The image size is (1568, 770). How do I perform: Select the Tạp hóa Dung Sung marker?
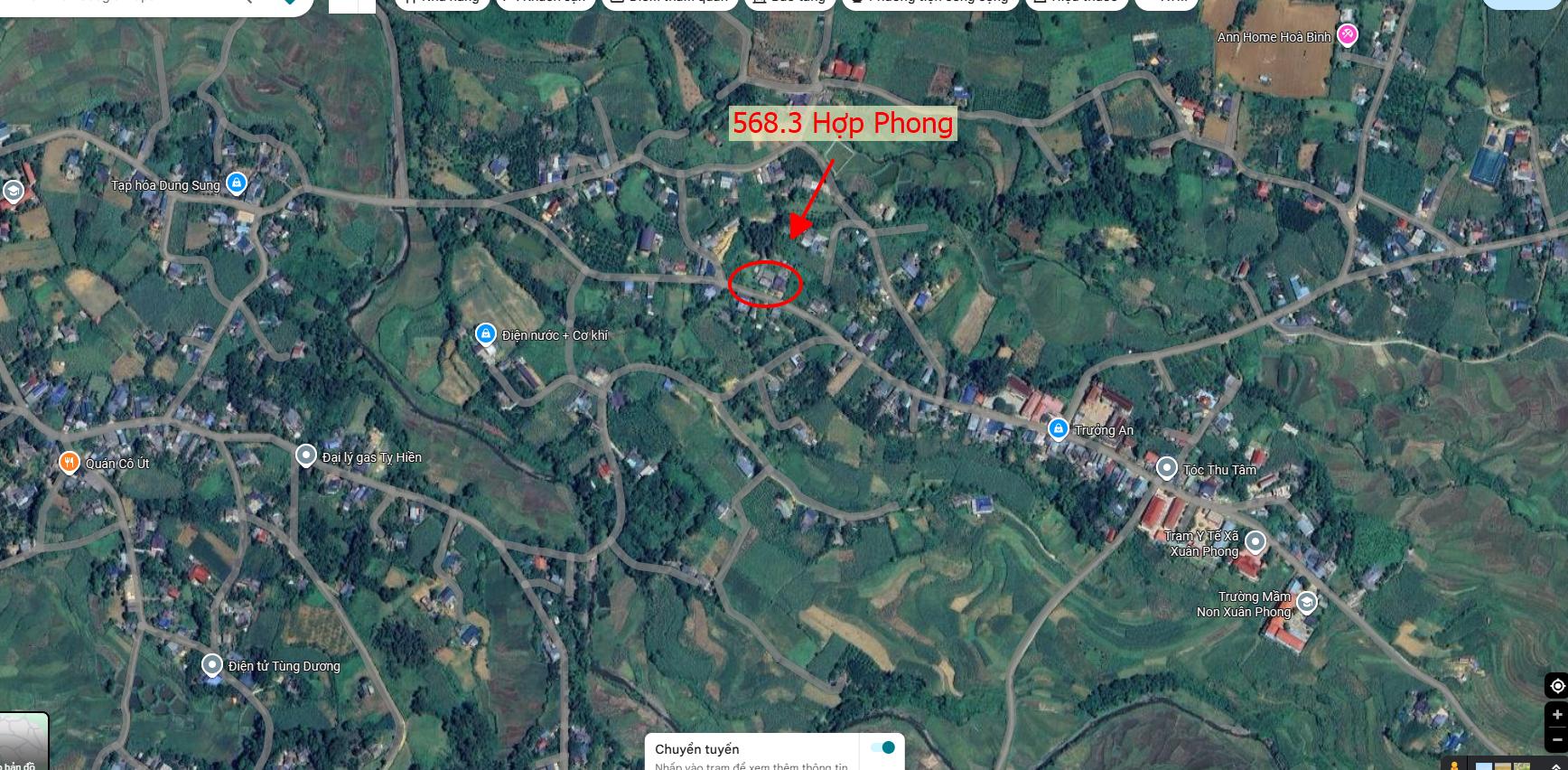(x=236, y=183)
